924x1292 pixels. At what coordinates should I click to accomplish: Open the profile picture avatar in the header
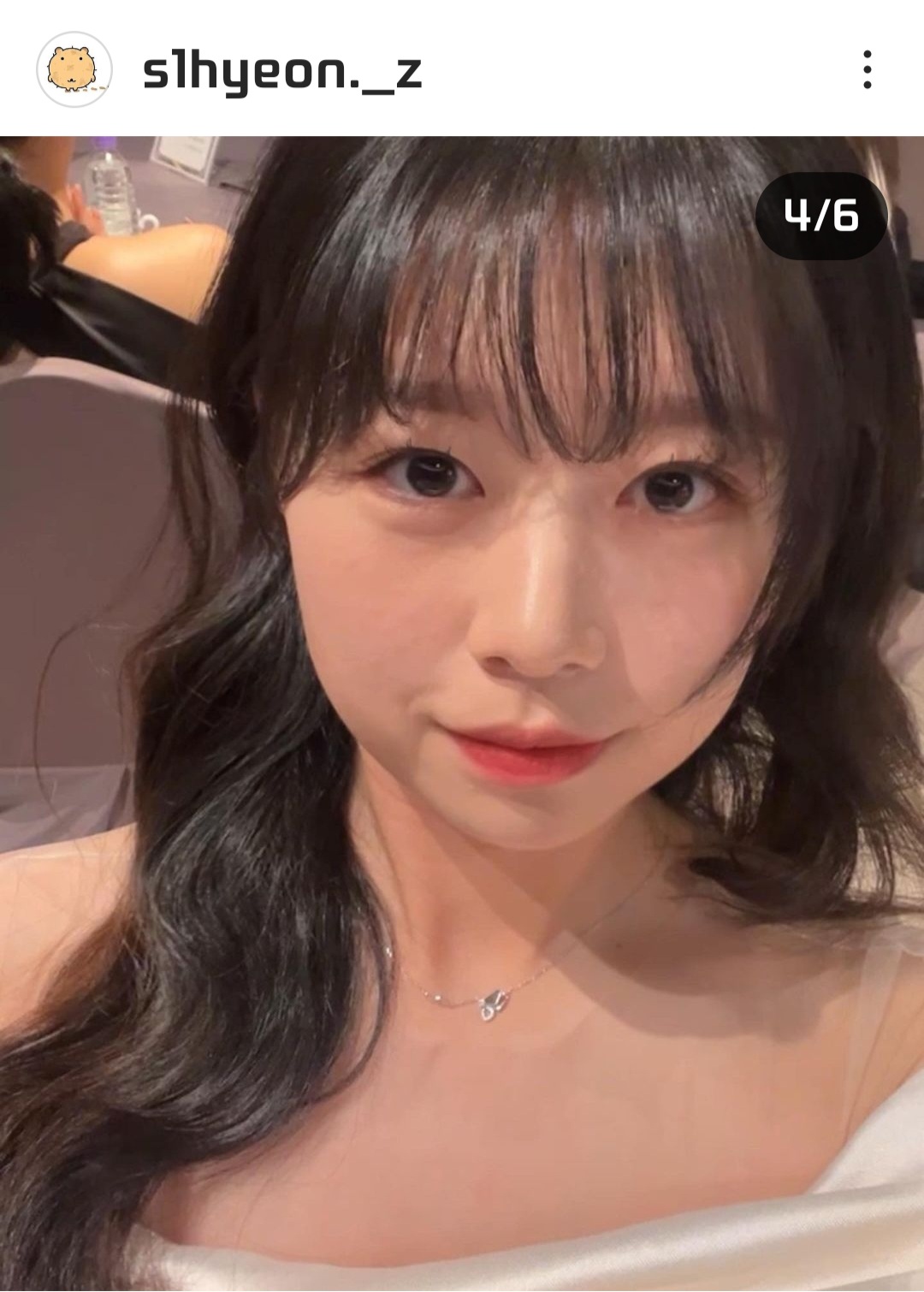point(74,69)
